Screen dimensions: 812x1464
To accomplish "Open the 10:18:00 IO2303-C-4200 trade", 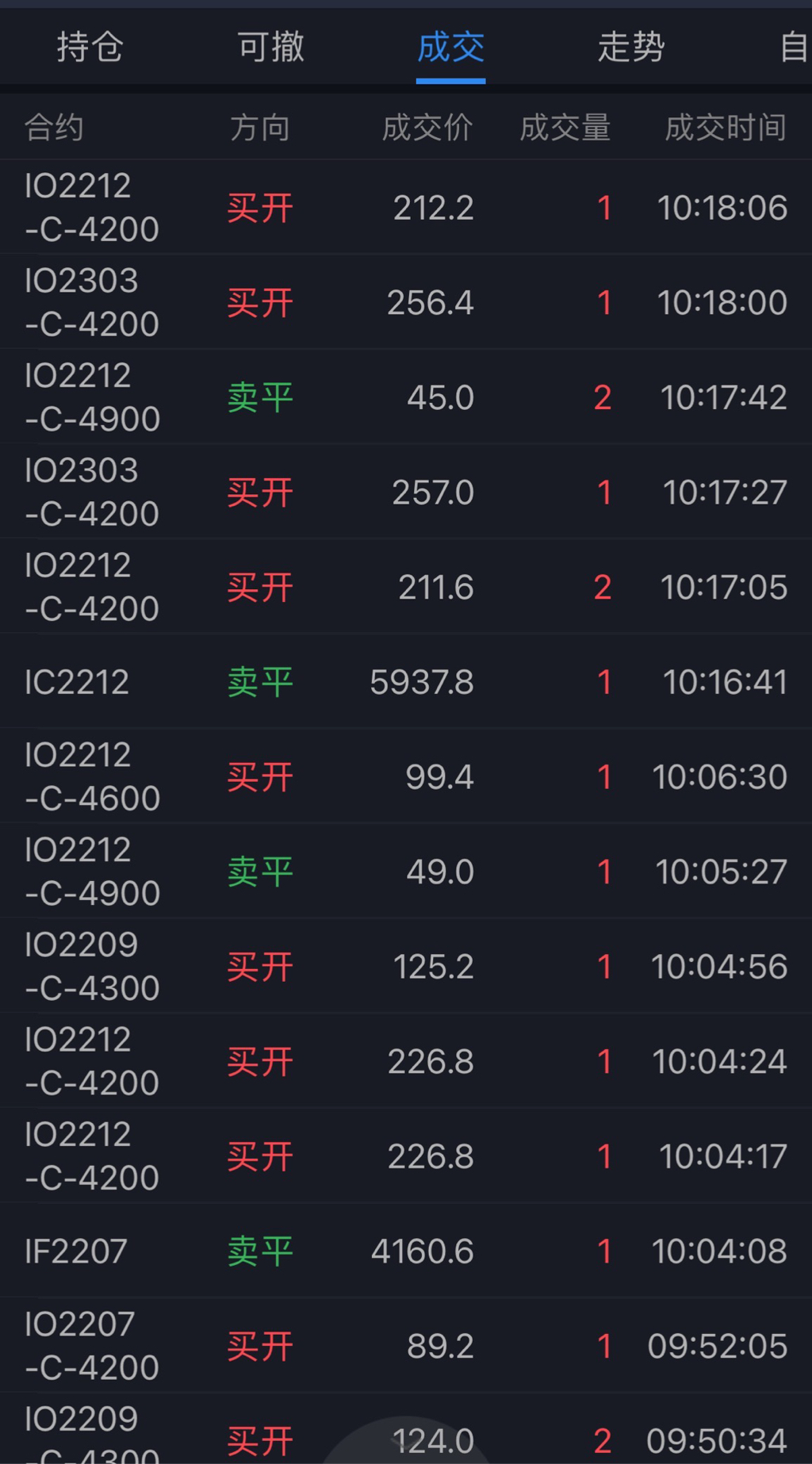I will point(406,302).
